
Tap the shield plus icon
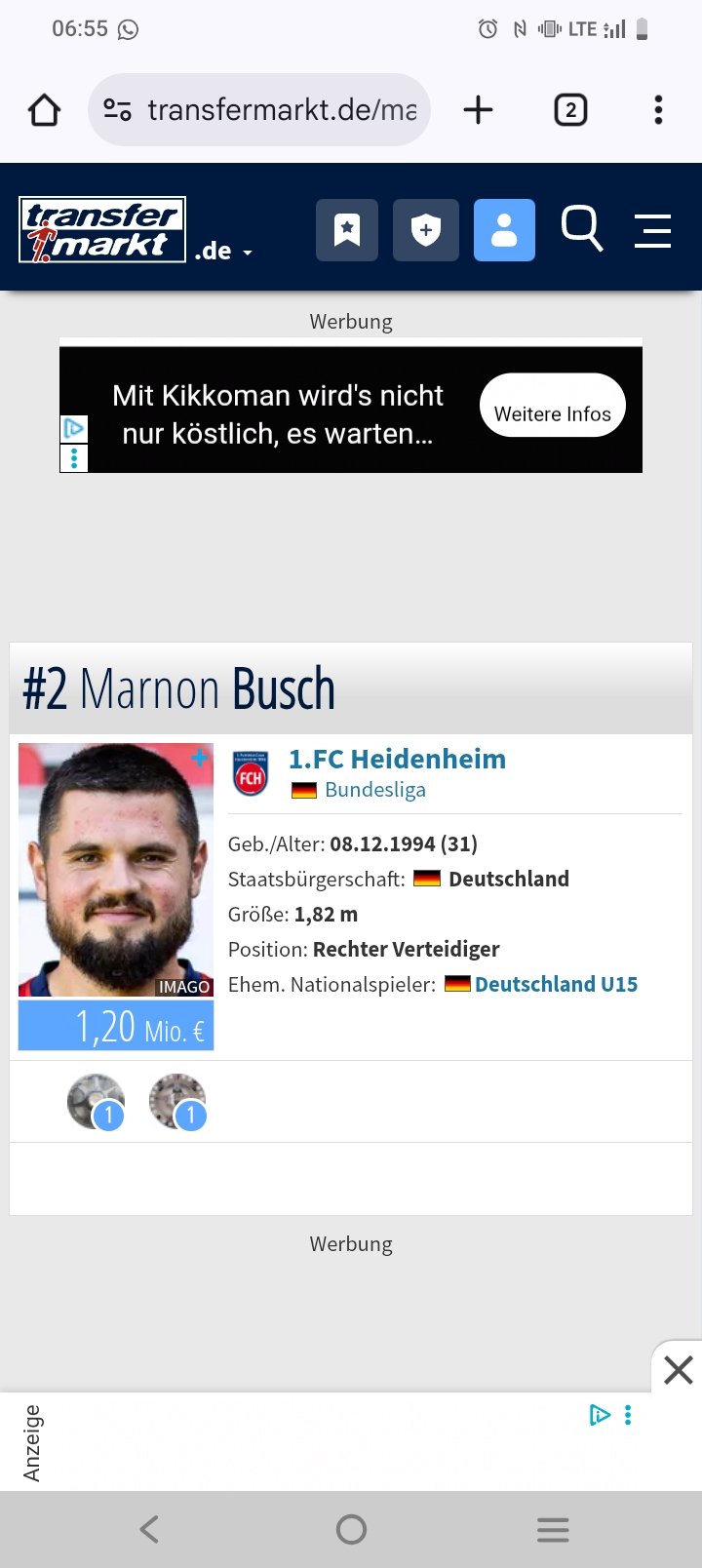[425, 231]
